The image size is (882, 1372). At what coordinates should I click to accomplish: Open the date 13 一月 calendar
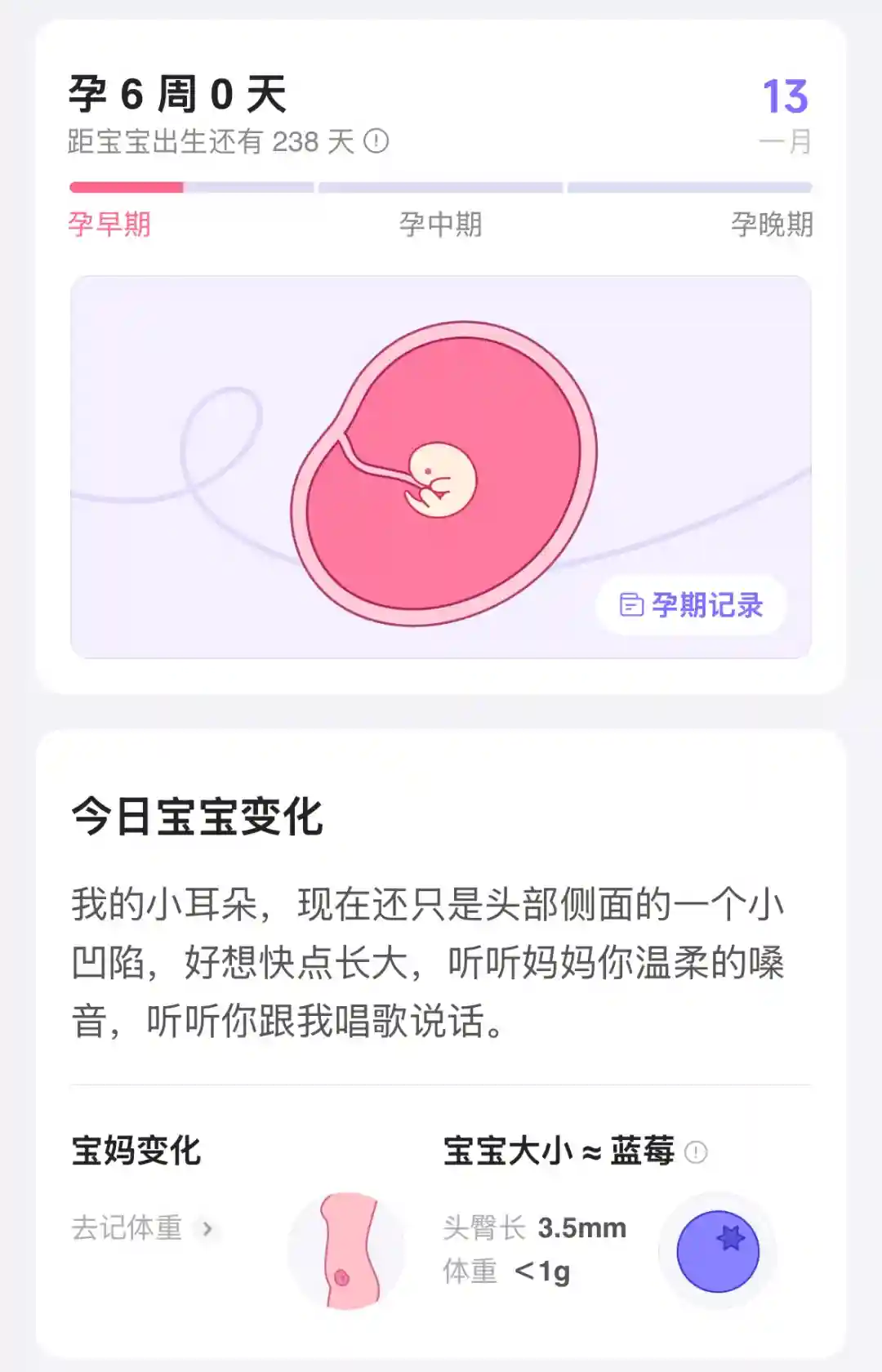pyautogui.click(x=785, y=114)
